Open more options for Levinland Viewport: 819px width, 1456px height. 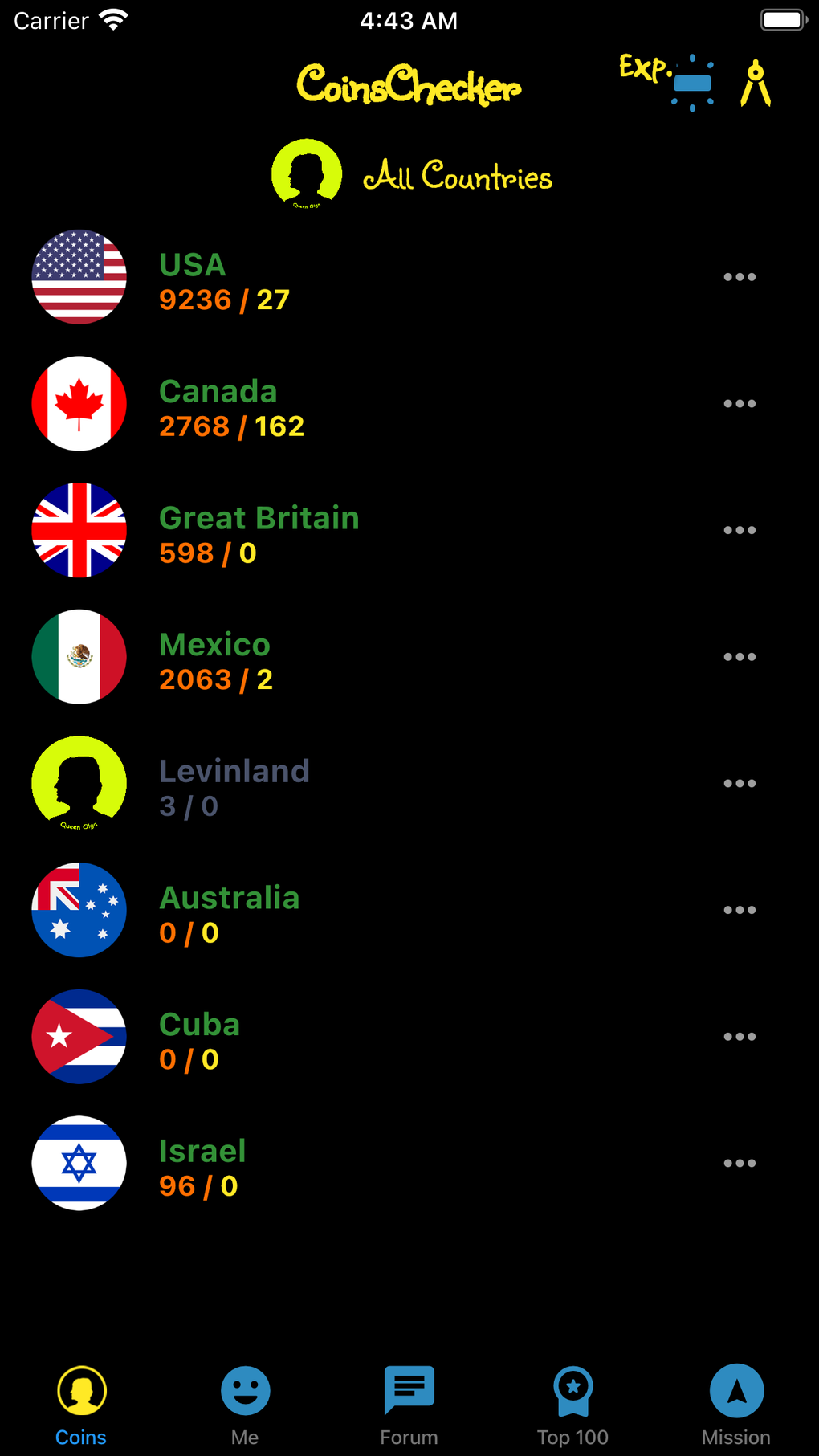point(739,784)
